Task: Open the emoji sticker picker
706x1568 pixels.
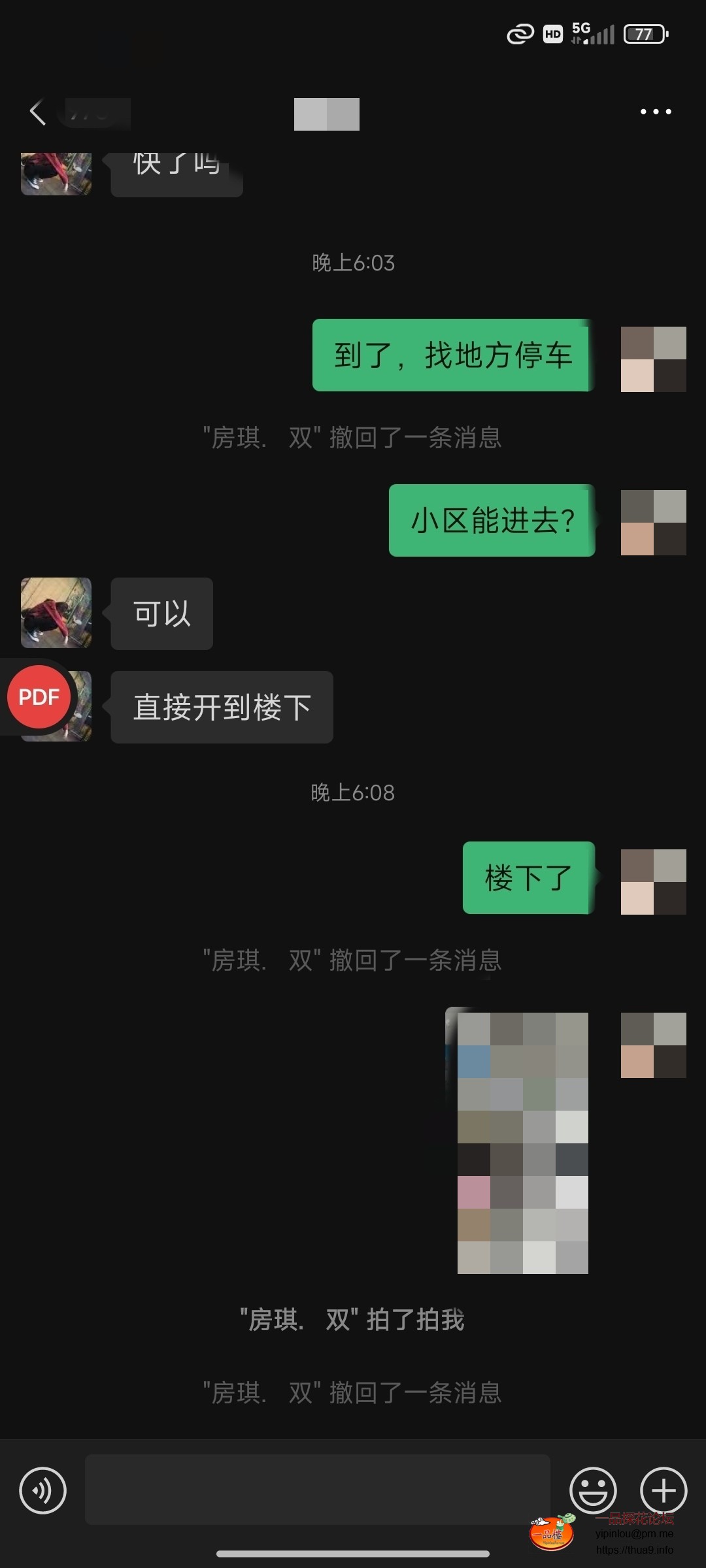Action: (x=593, y=1490)
